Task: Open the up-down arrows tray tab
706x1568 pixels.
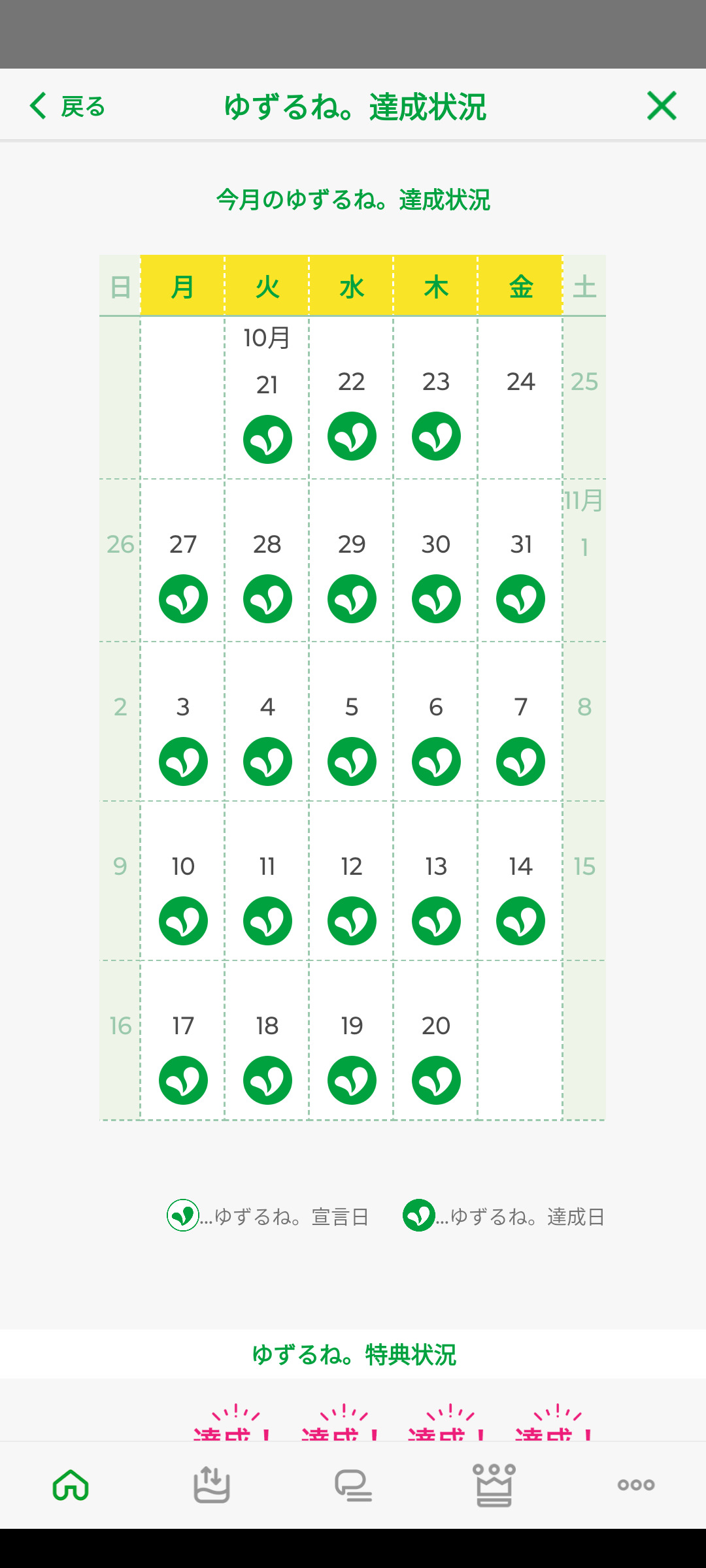Action: click(212, 1485)
